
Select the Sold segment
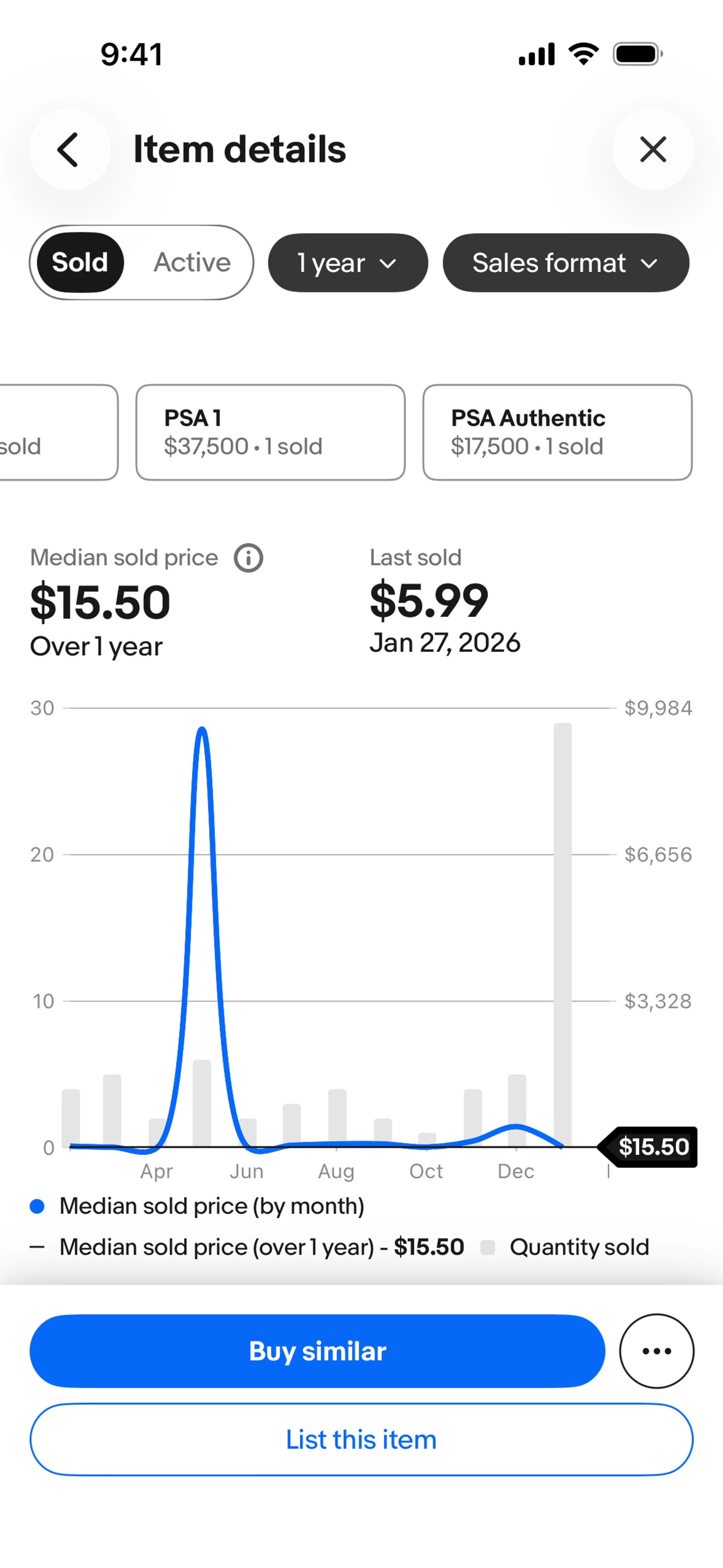point(80,263)
